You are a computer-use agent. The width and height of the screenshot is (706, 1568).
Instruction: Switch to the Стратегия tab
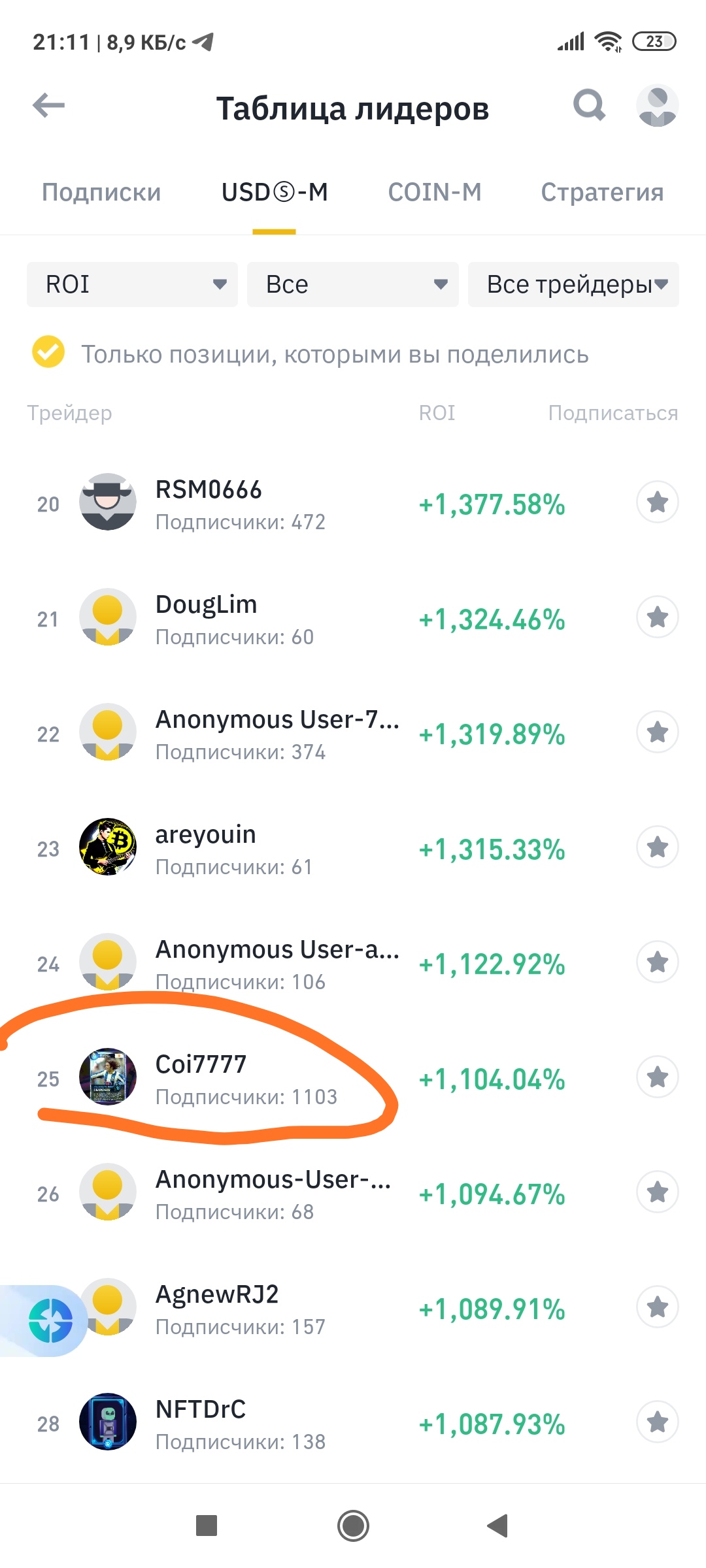[602, 192]
